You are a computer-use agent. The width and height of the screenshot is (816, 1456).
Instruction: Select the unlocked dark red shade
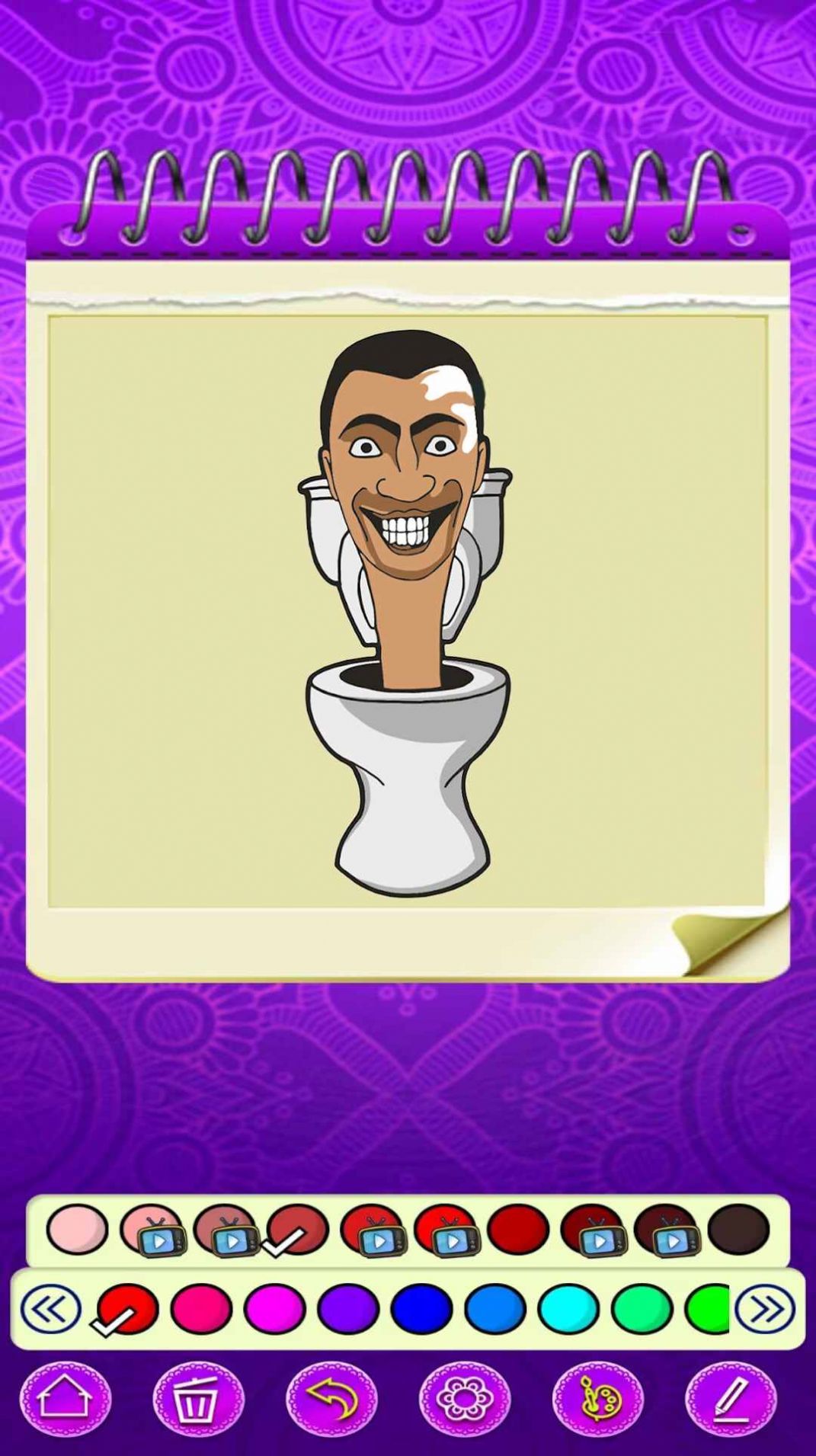[518, 1229]
